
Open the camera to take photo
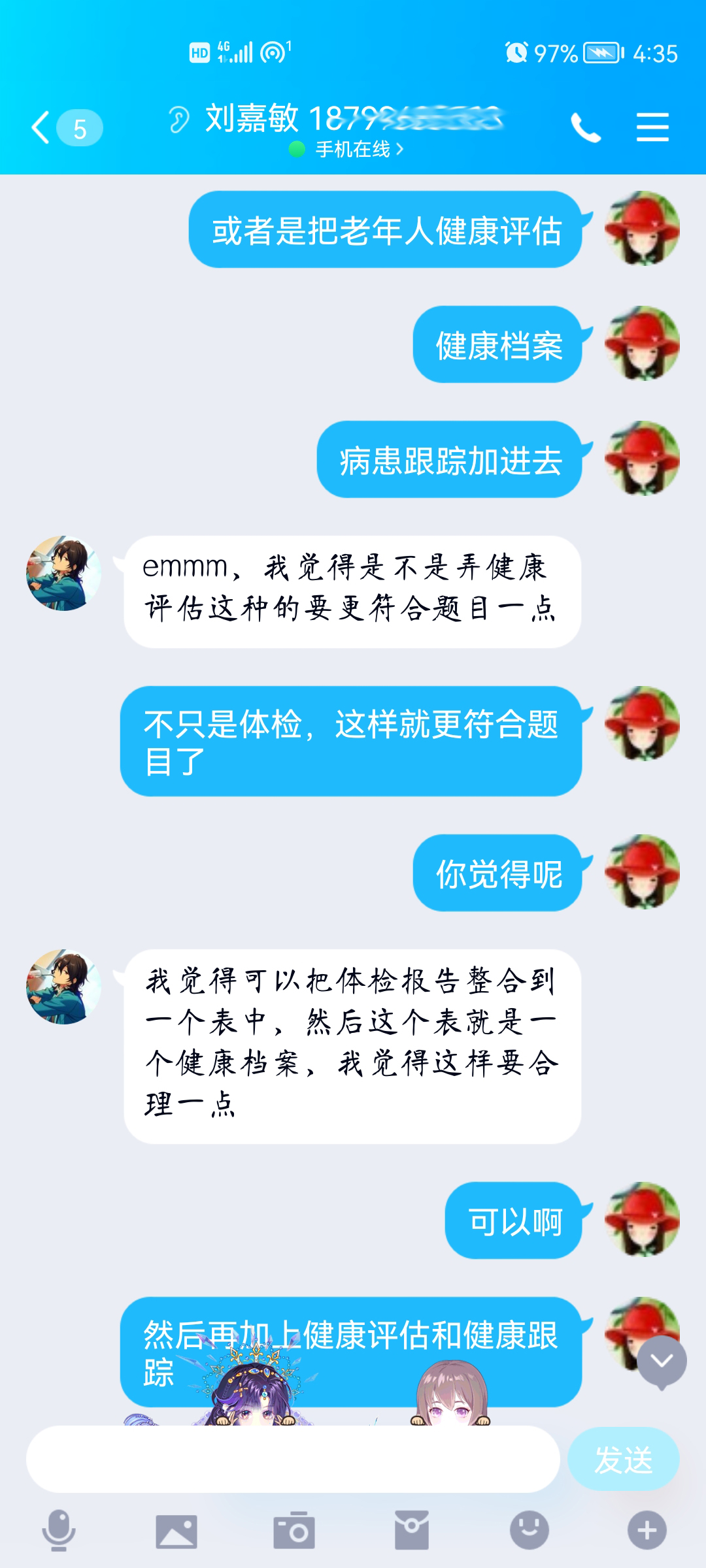pyautogui.click(x=294, y=1531)
